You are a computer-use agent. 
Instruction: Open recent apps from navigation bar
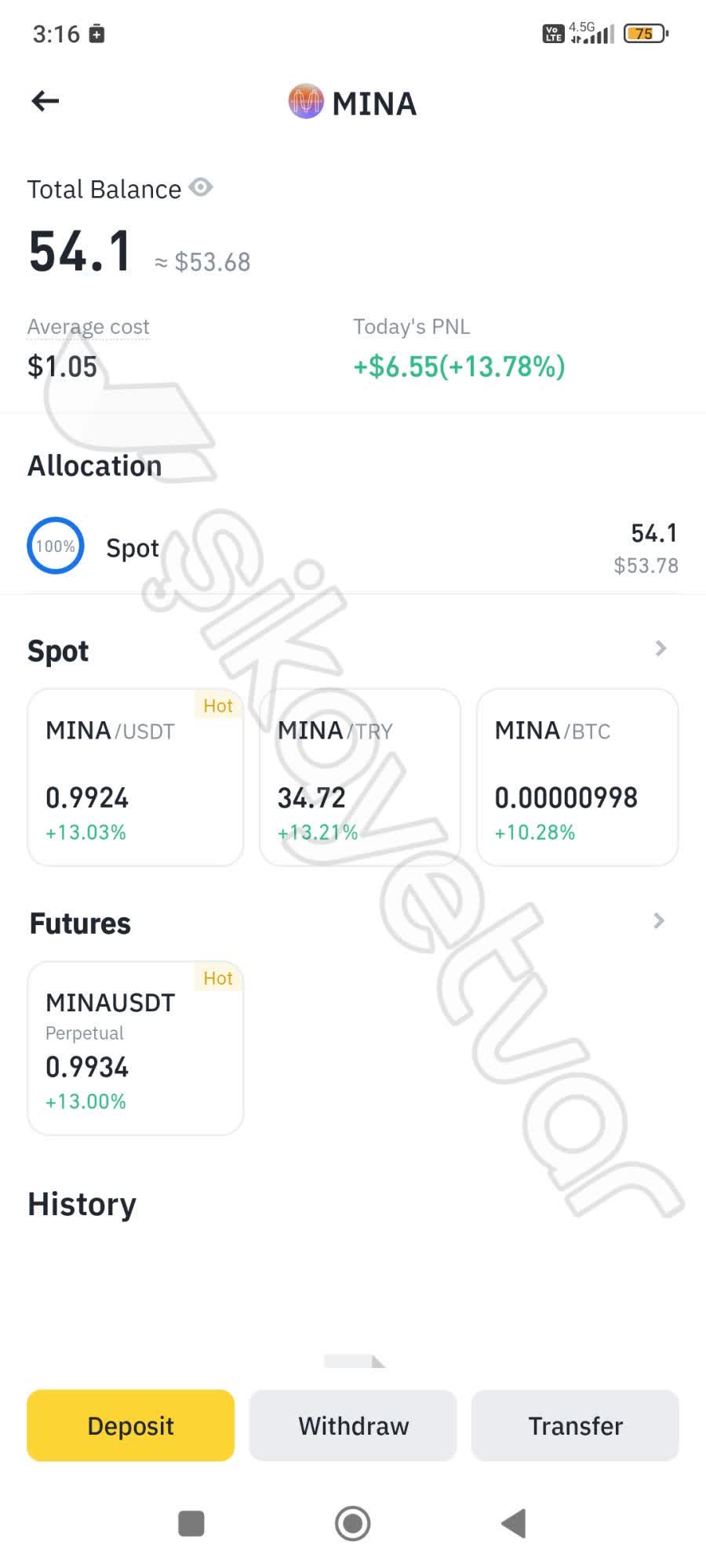[x=191, y=1523]
